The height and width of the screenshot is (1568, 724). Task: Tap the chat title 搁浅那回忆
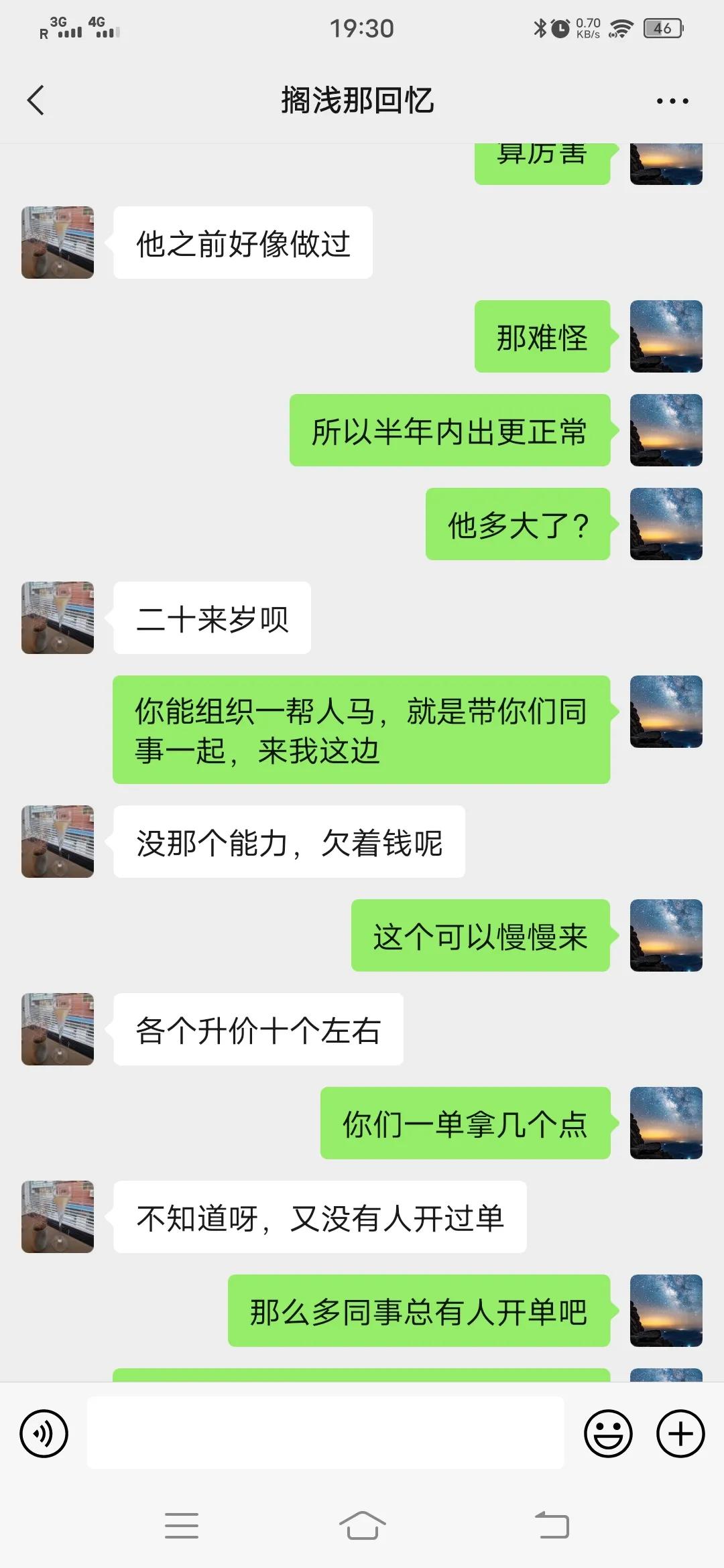point(360,101)
